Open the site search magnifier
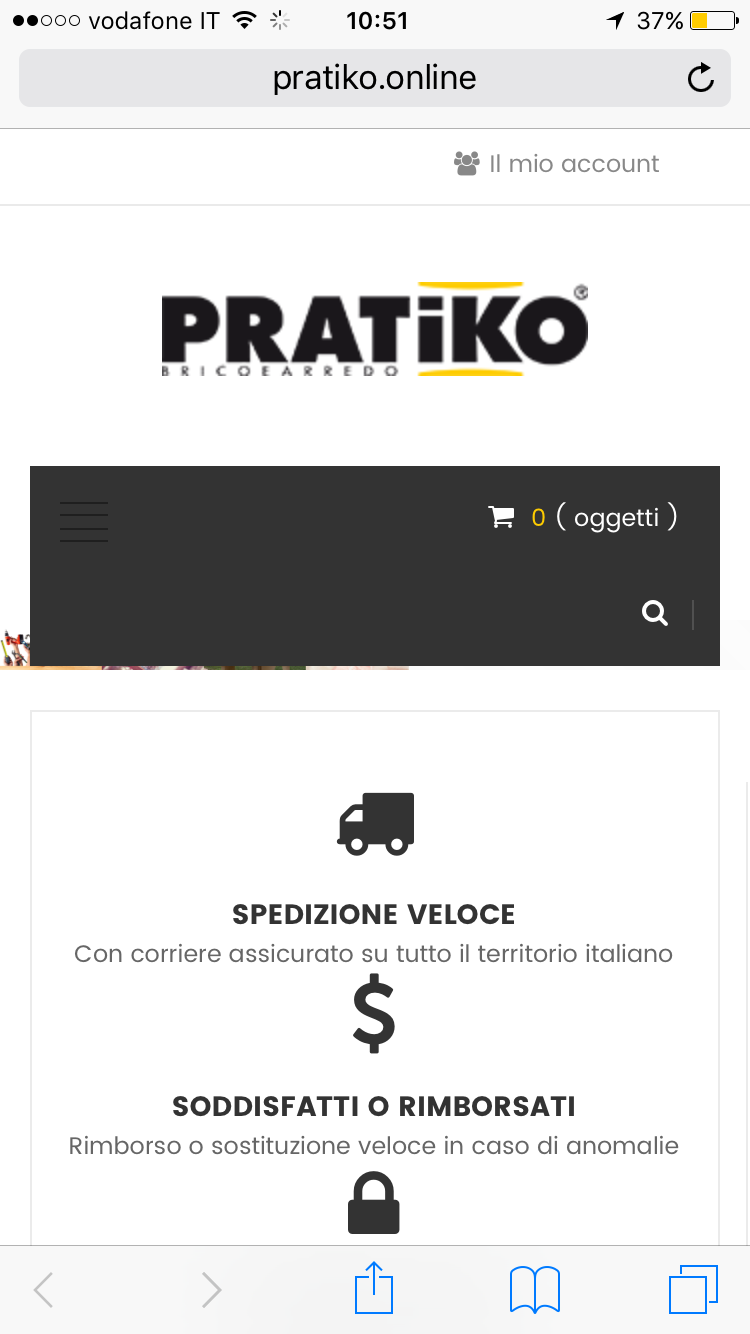750x1334 pixels. (655, 613)
